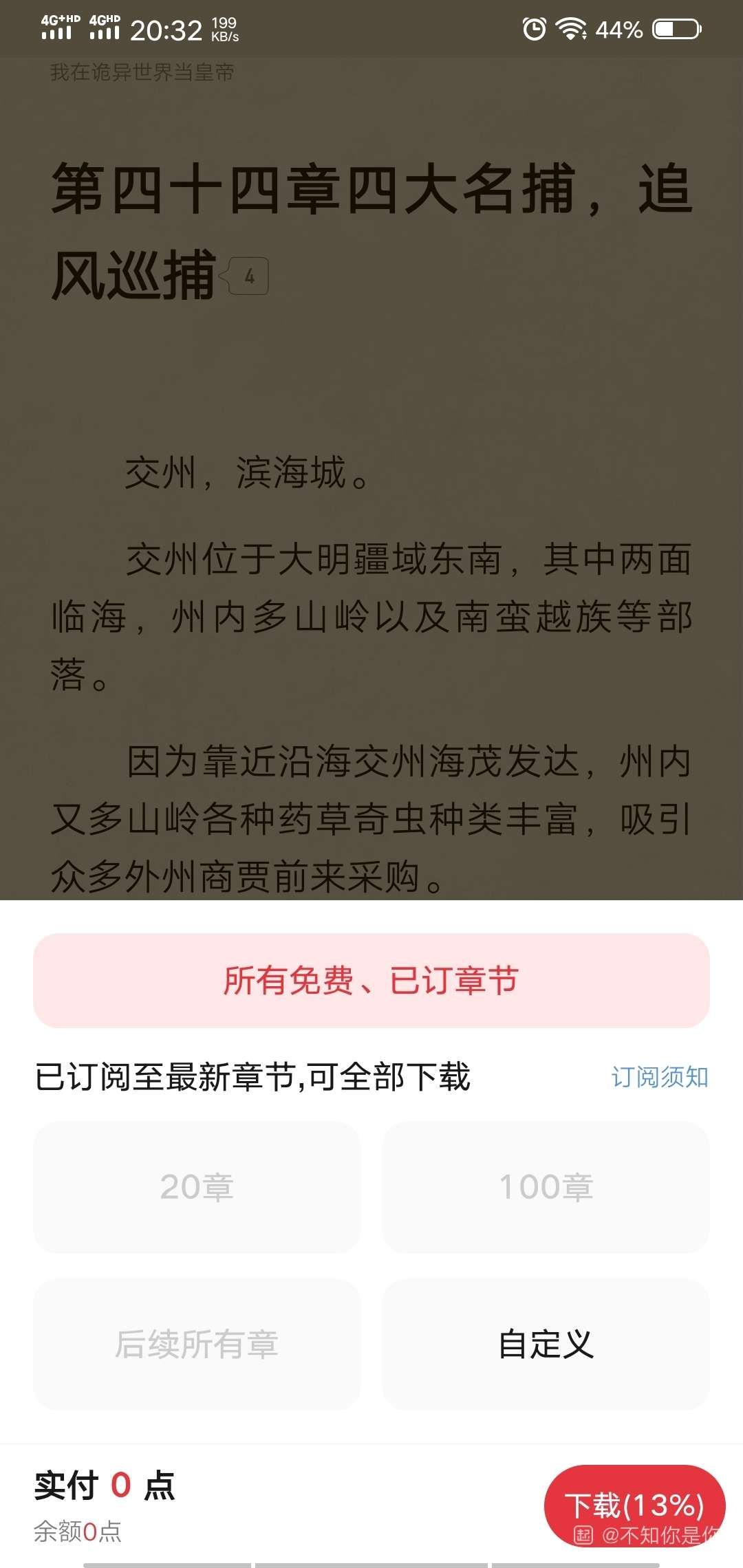Open the 订阅须知 link
Image resolution: width=743 pixels, height=1568 pixels.
tap(659, 1077)
